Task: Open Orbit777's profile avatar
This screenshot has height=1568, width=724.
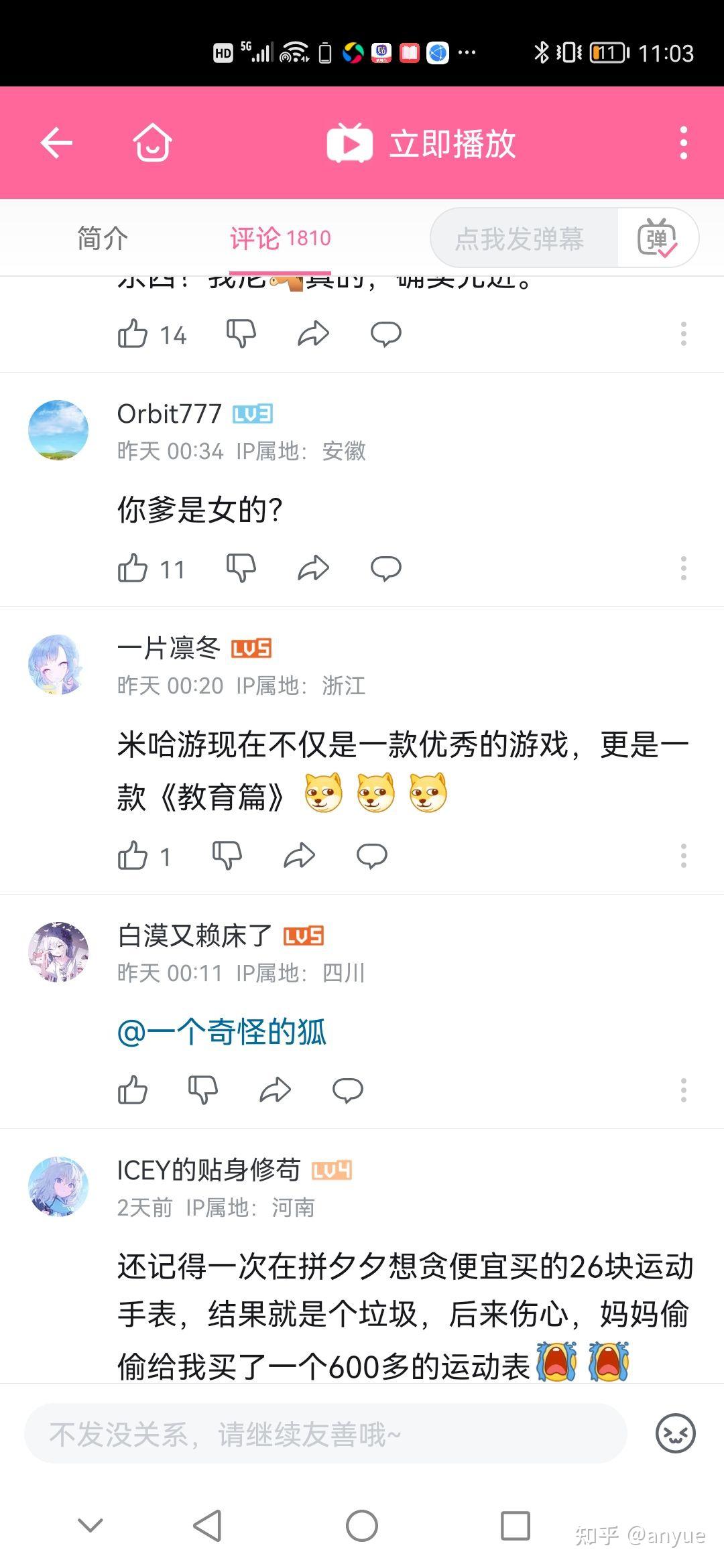Action: pyautogui.click(x=58, y=430)
